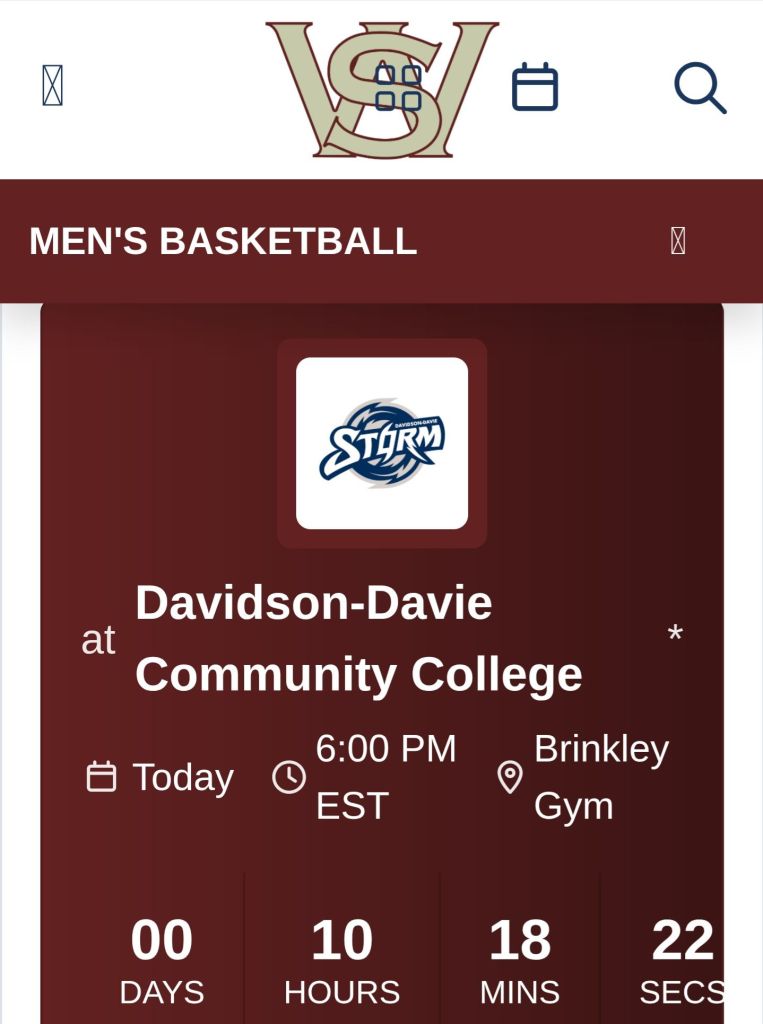The width and height of the screenshot is (763, 1024).
Task: Open the calendar schedule icon
Action: tap(535, 88)
